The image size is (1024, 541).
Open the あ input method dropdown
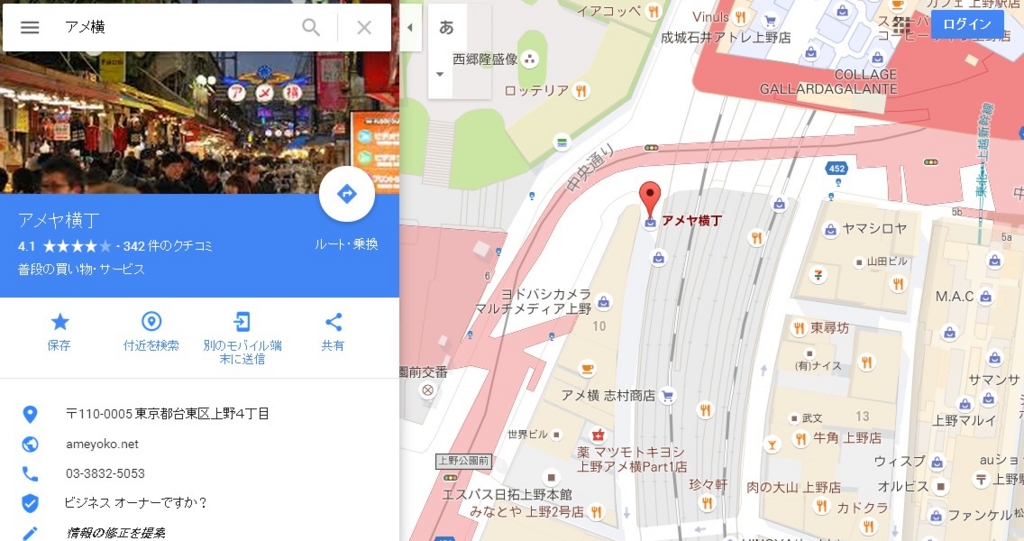click(439, 73)
